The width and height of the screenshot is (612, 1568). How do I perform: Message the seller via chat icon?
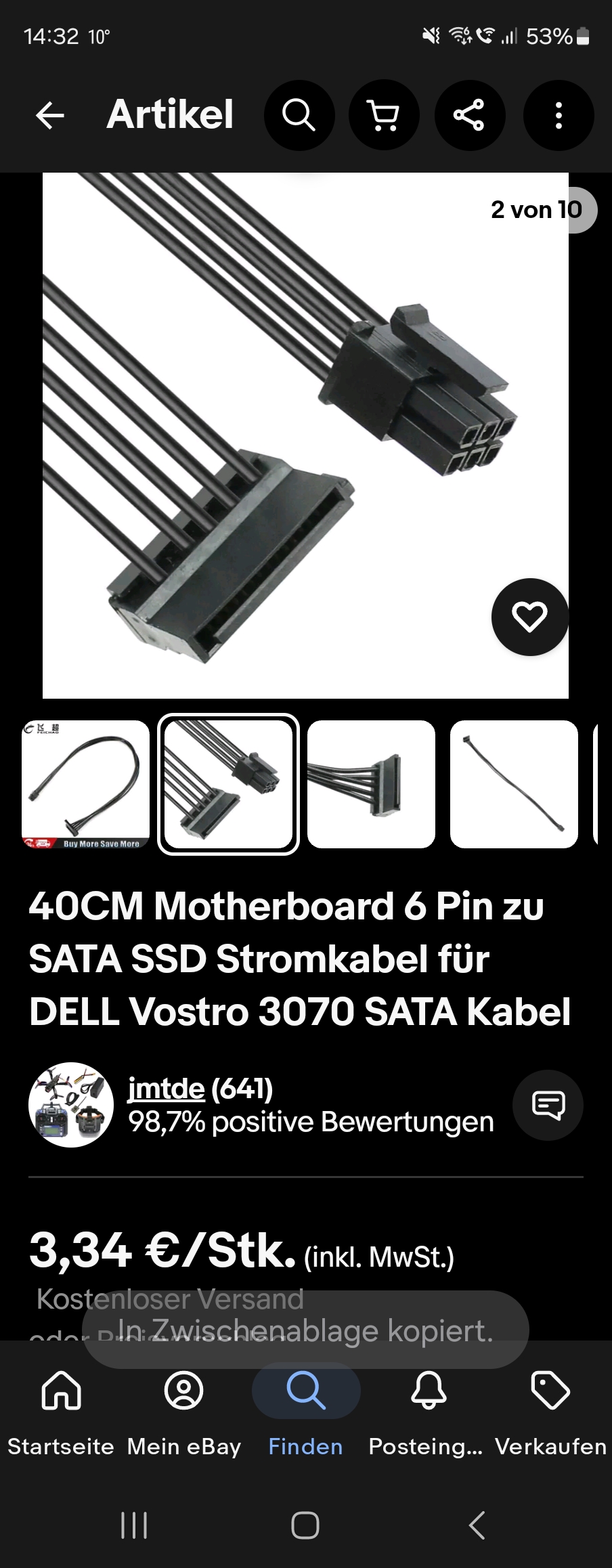click(x=548, y=1105)
